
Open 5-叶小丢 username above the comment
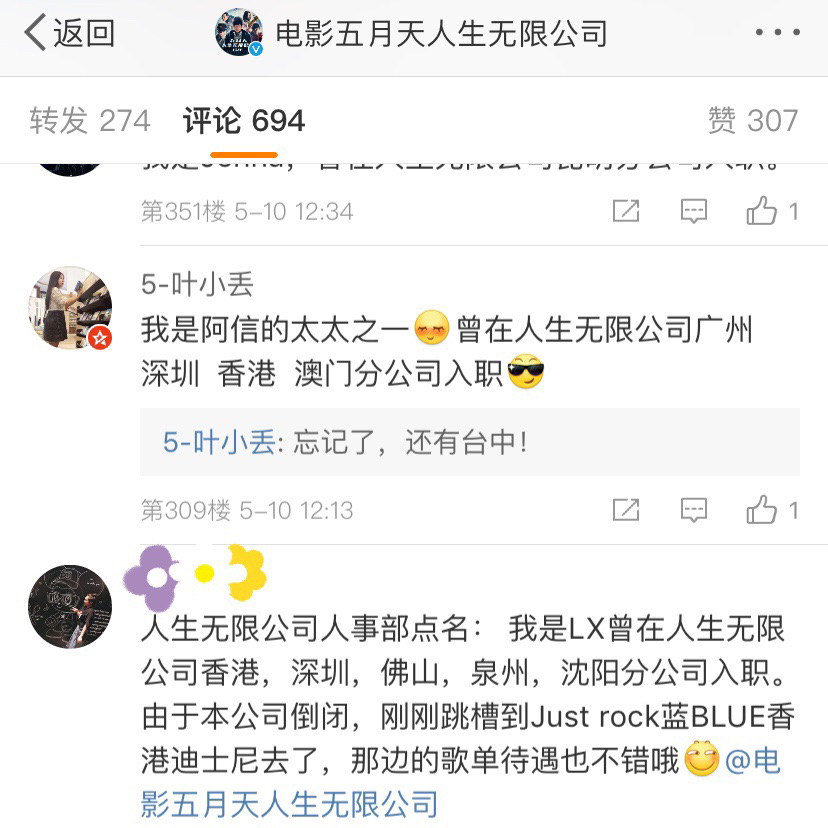point(197,285)
